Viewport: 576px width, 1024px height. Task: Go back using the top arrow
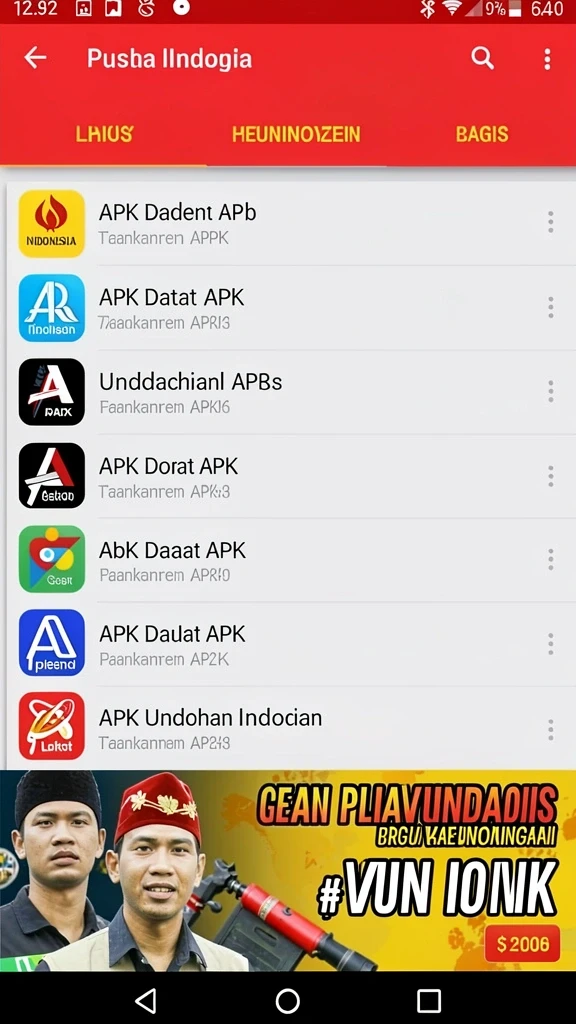(35, 58)
